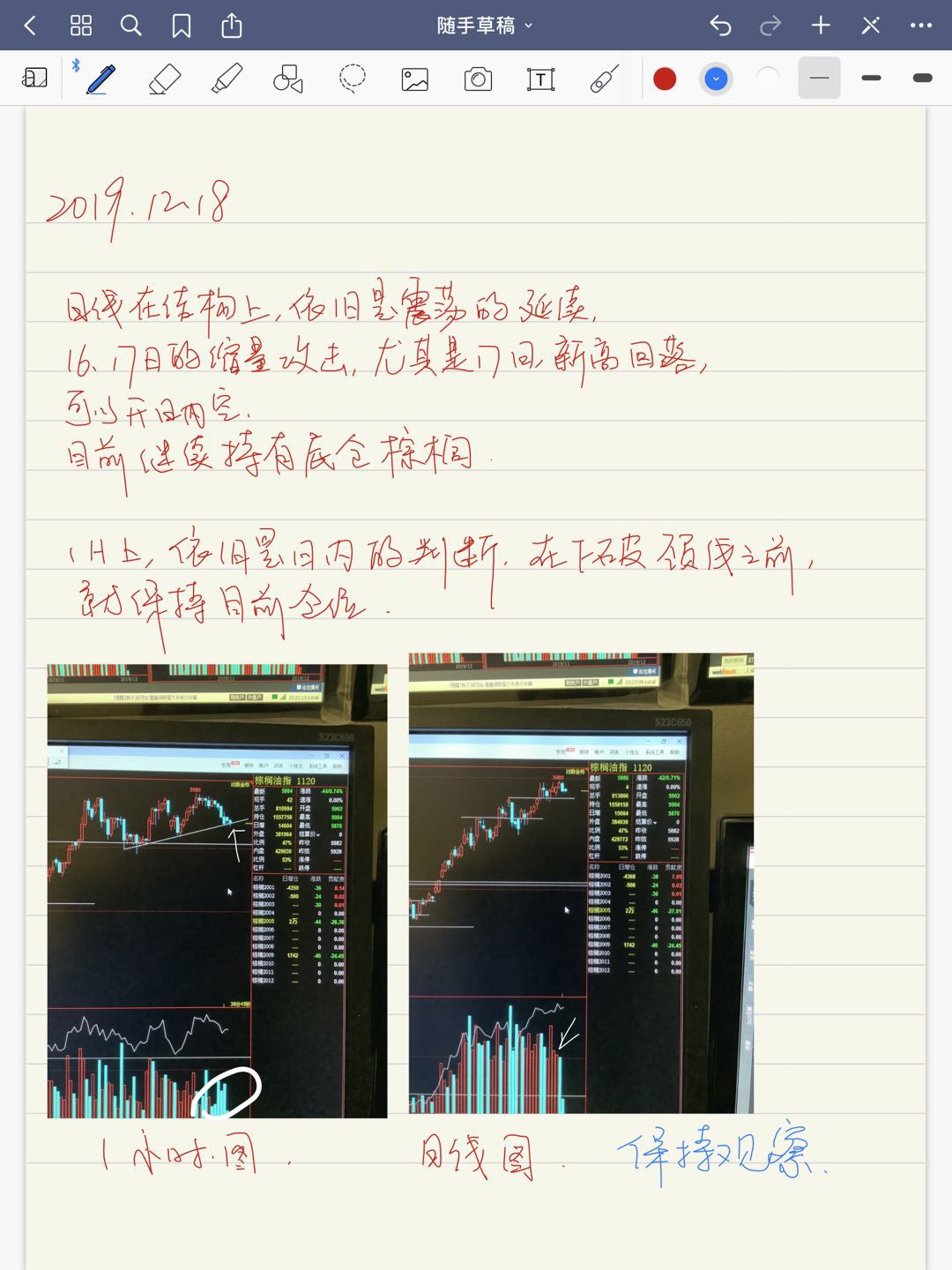Redo the last undone stroke
The image size is (952, 1270).
click(x=770, y=26)
